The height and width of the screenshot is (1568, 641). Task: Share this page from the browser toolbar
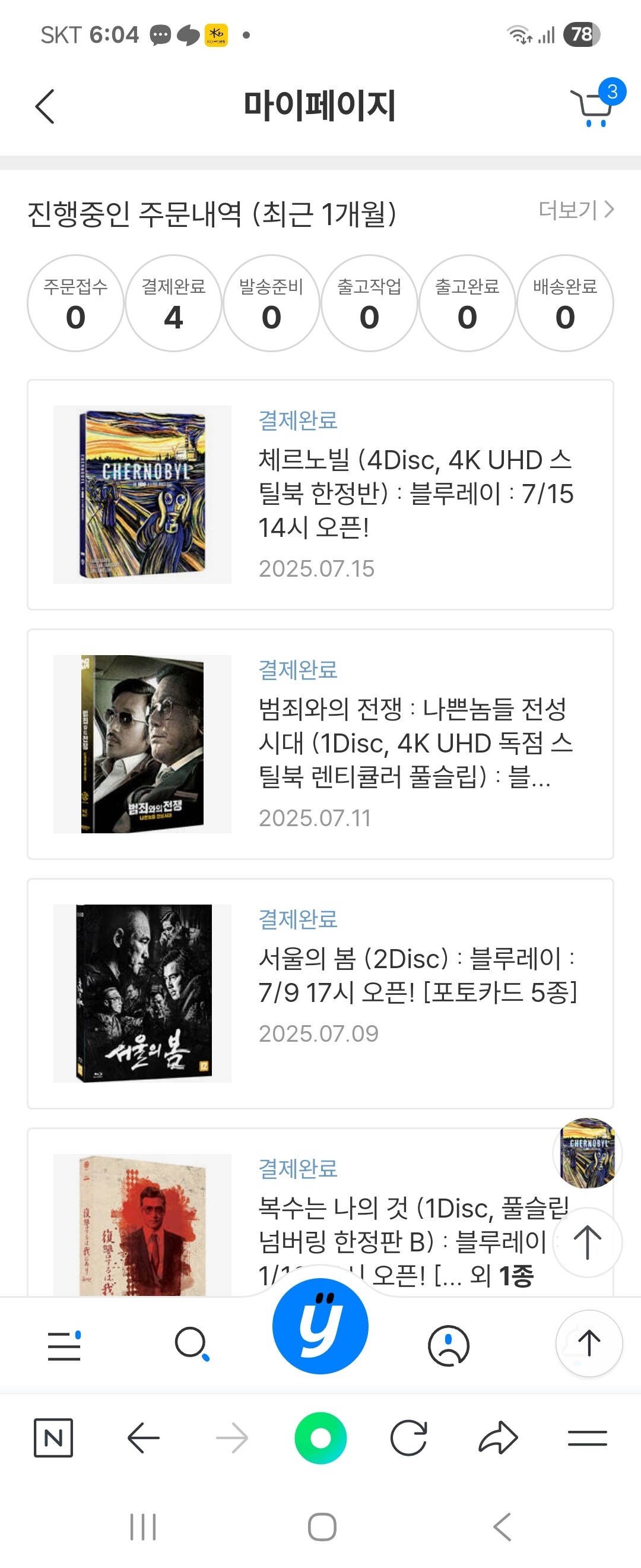coord(498,1438)
